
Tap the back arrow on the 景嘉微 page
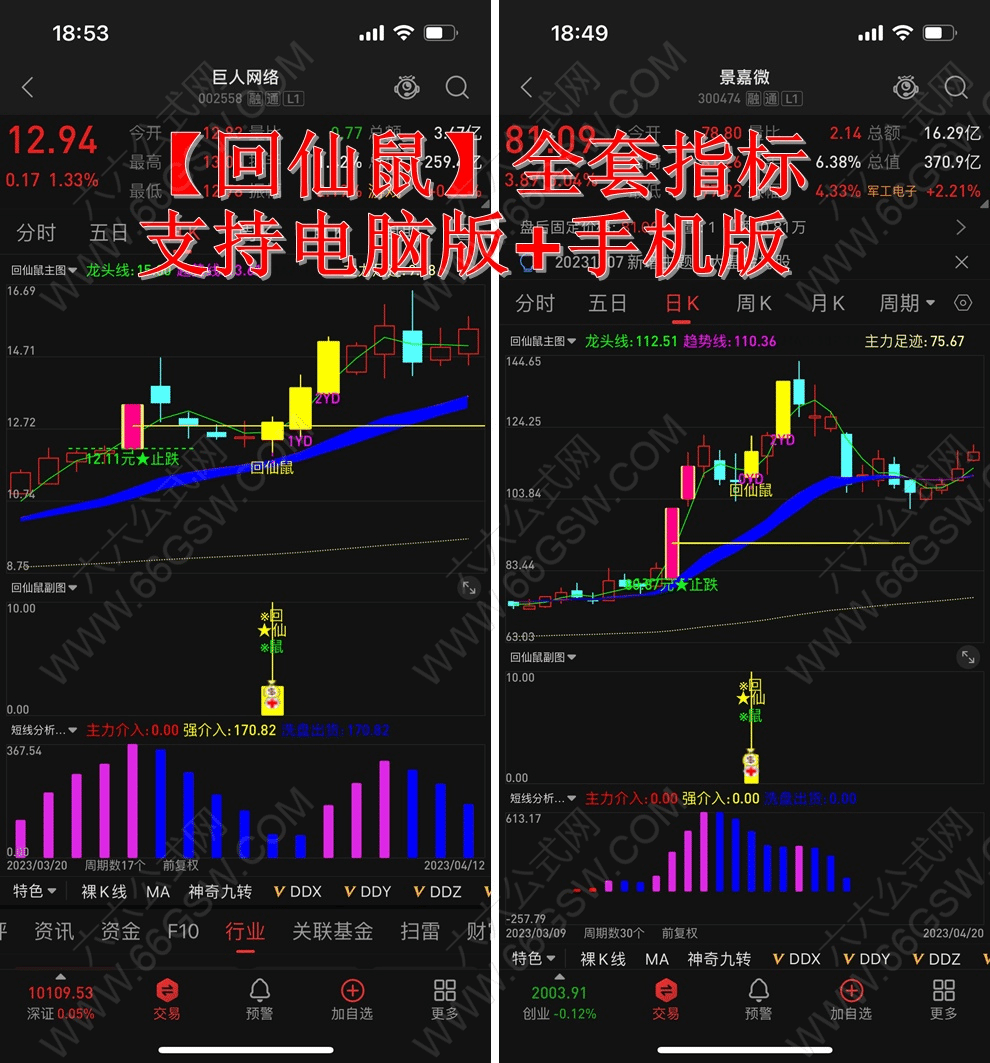526,87
